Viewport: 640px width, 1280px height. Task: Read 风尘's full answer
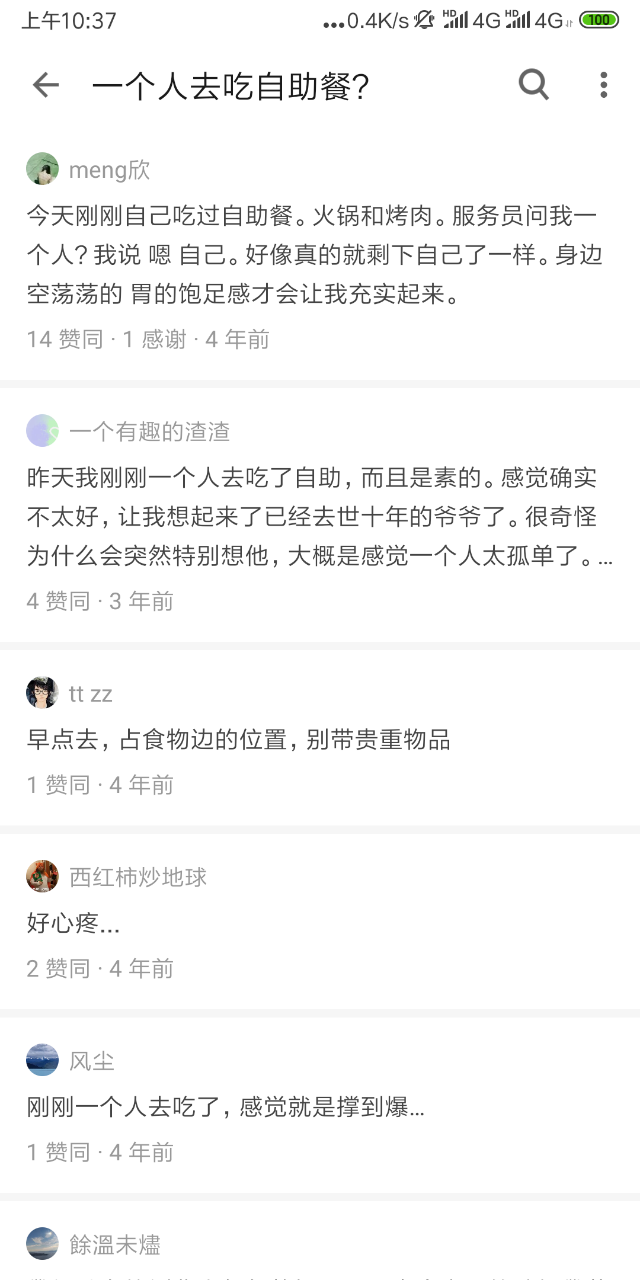[x=226, y=1108]
